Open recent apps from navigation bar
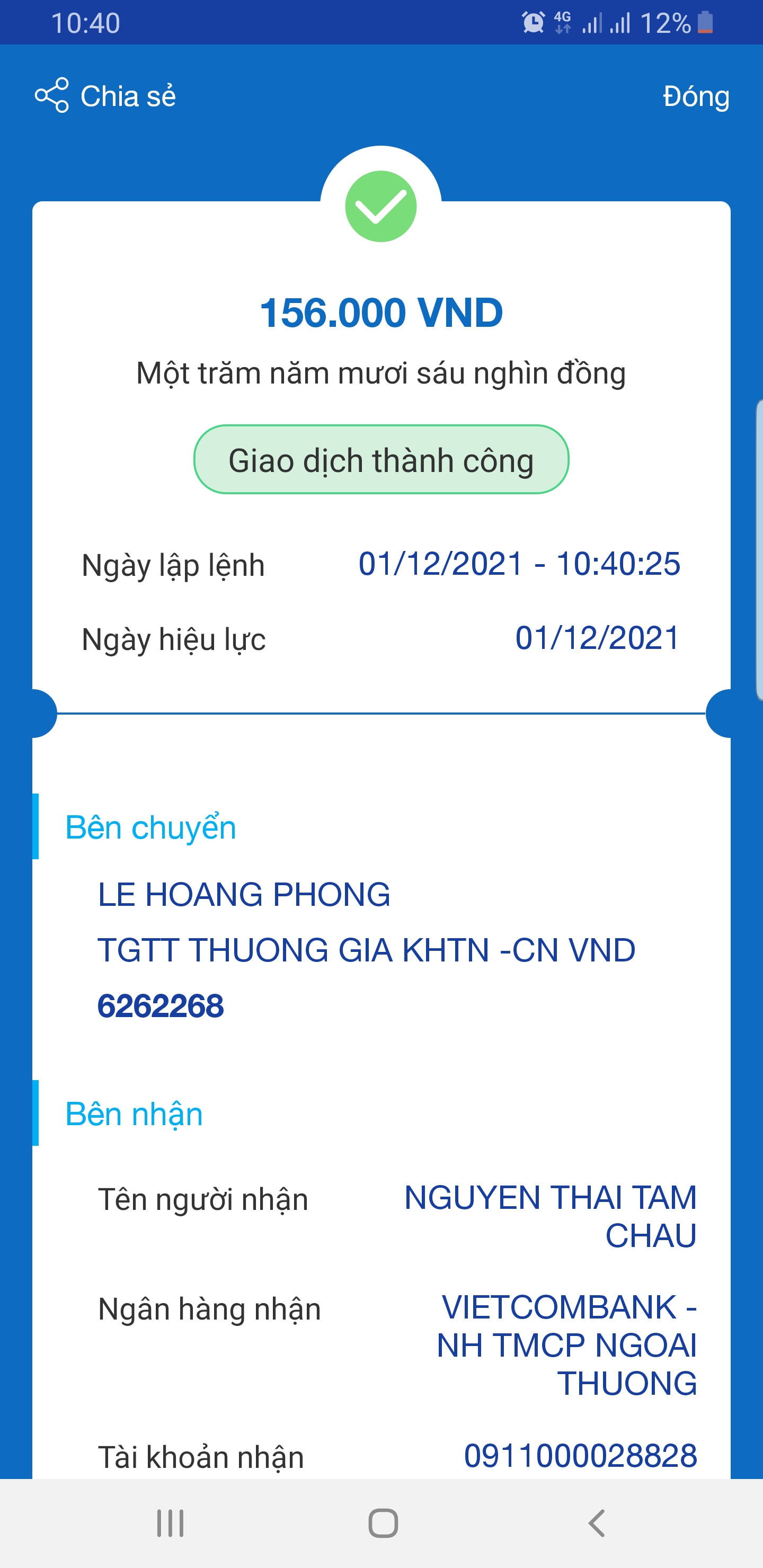The image size is (763, 1568). click(171, 1523)
